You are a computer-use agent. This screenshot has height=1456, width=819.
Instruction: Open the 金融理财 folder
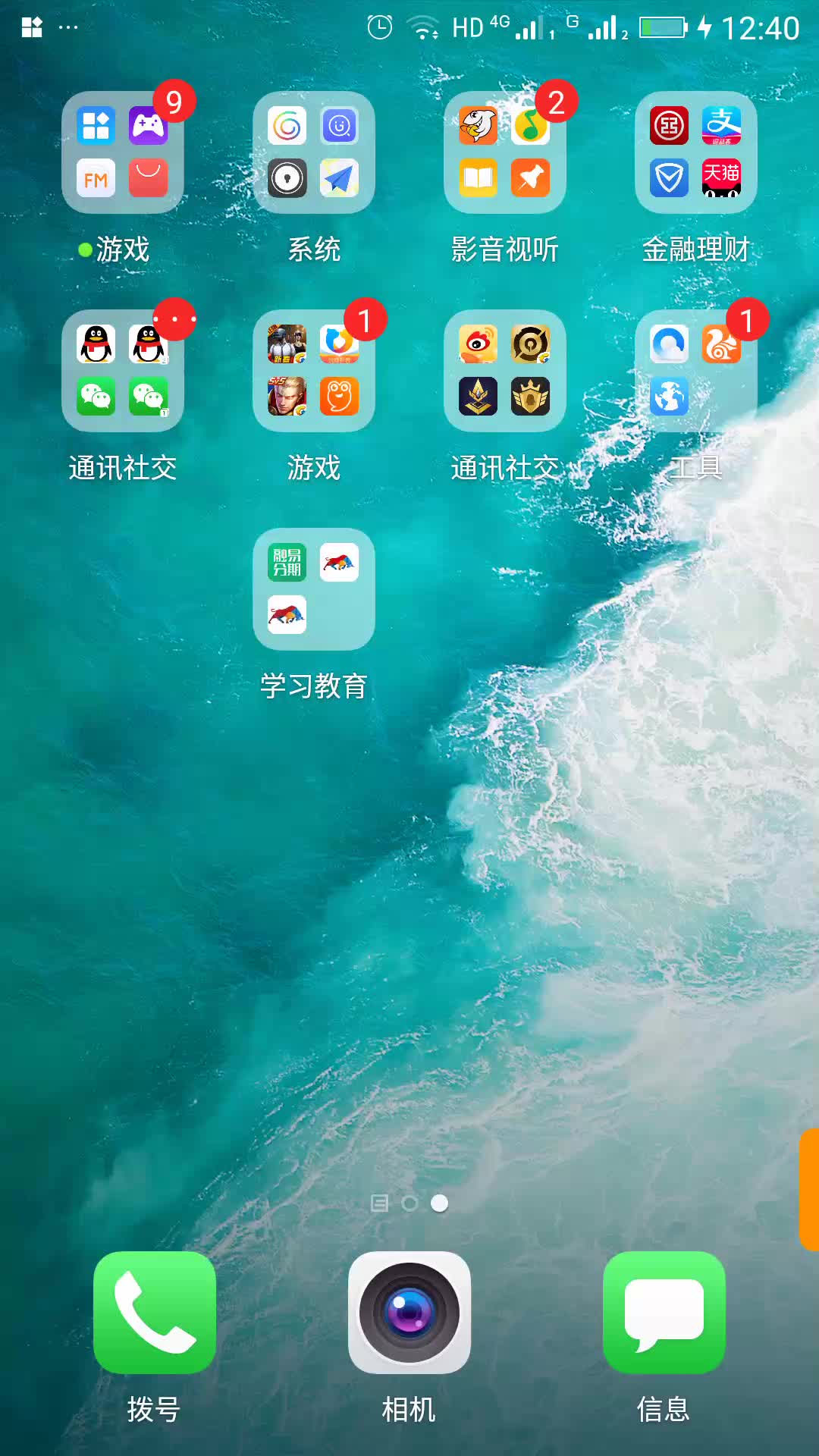click(696, 152)
